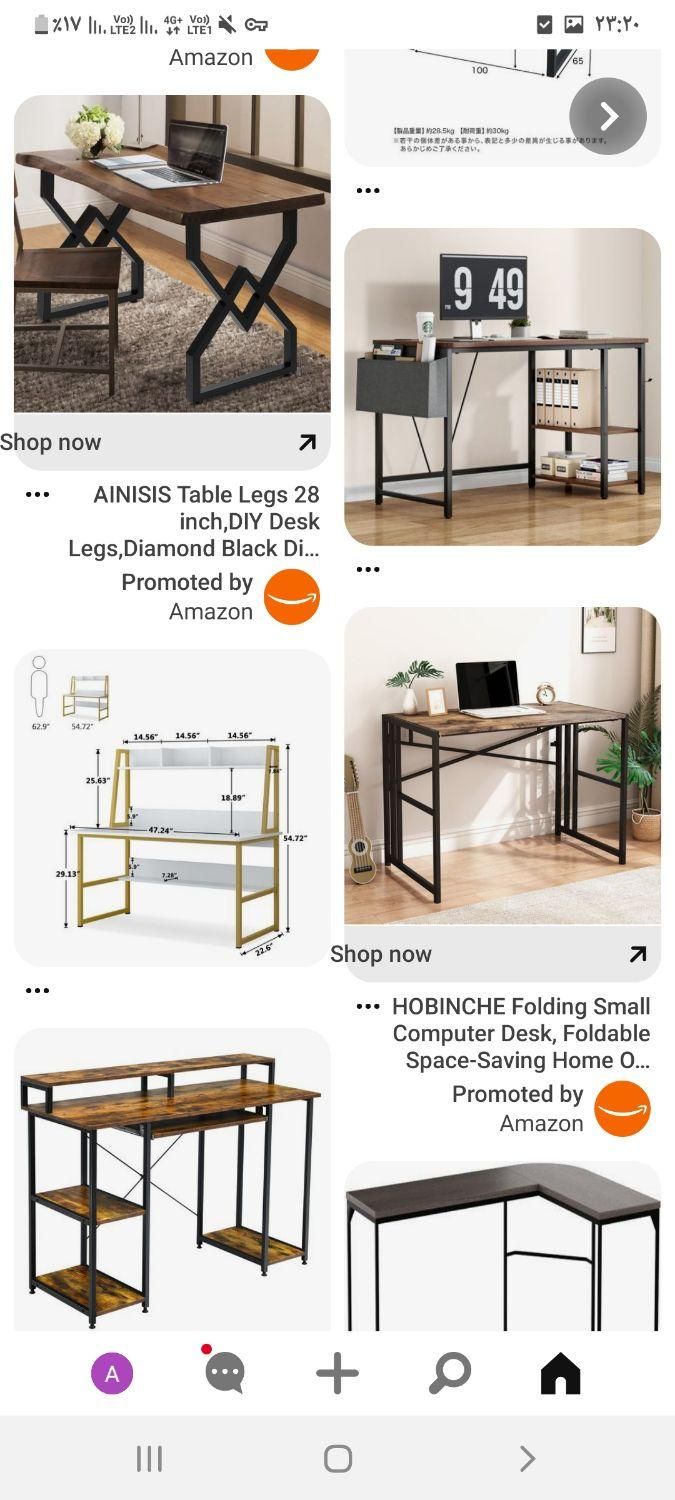Viewport: 675px width, 1500px height.
Task: Open the white and gold desk dimensions pin
Action: click(x=172, y=807)
